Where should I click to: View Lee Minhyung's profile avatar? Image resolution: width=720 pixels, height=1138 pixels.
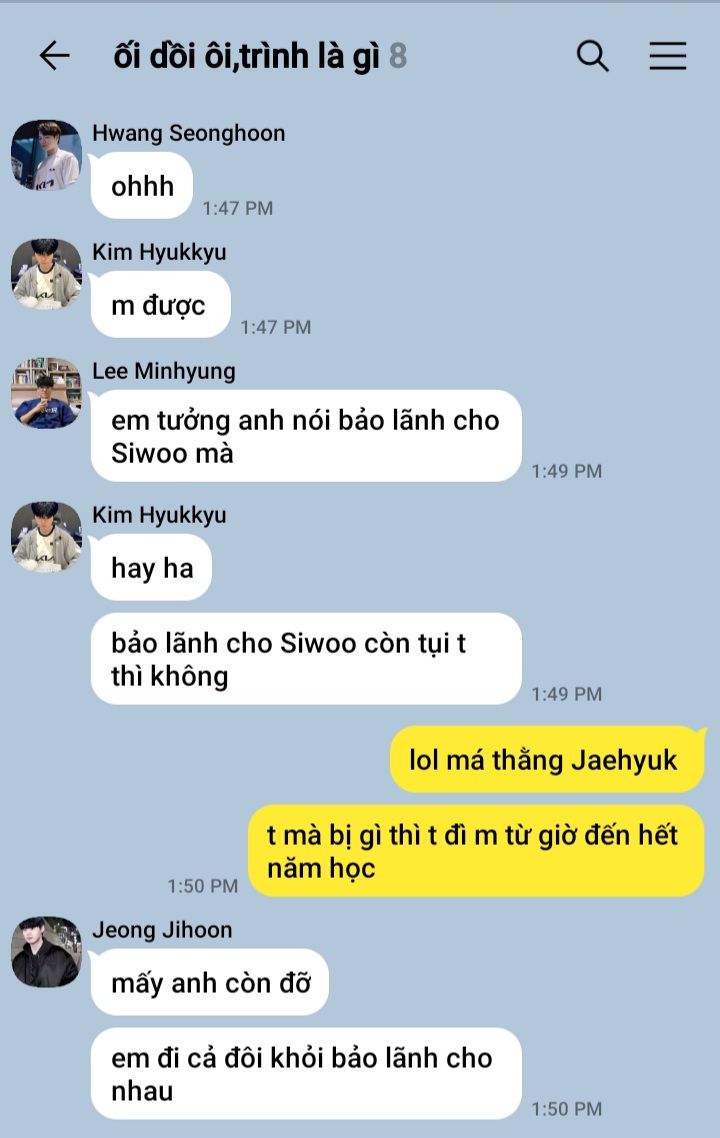click(46, 393)
